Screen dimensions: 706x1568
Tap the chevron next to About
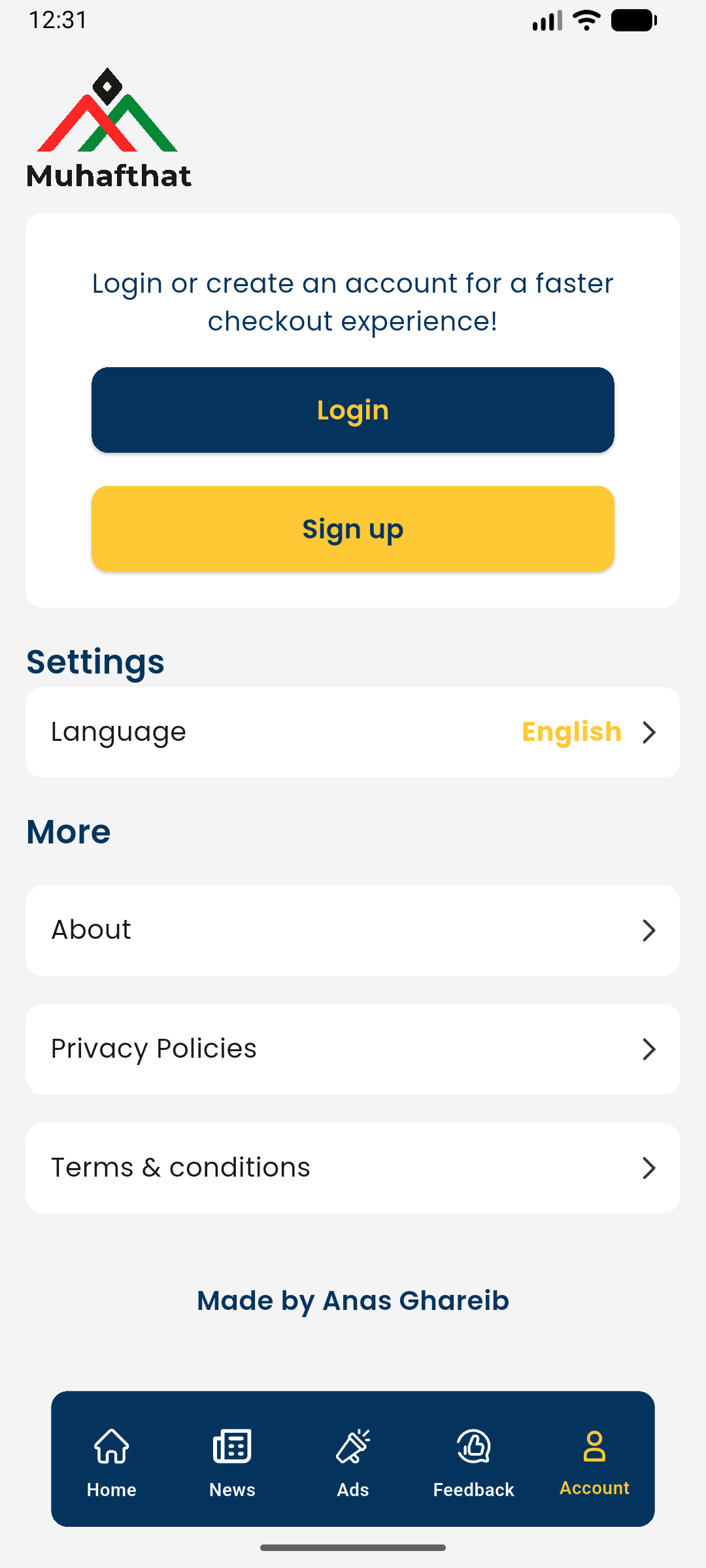point(649,930)
